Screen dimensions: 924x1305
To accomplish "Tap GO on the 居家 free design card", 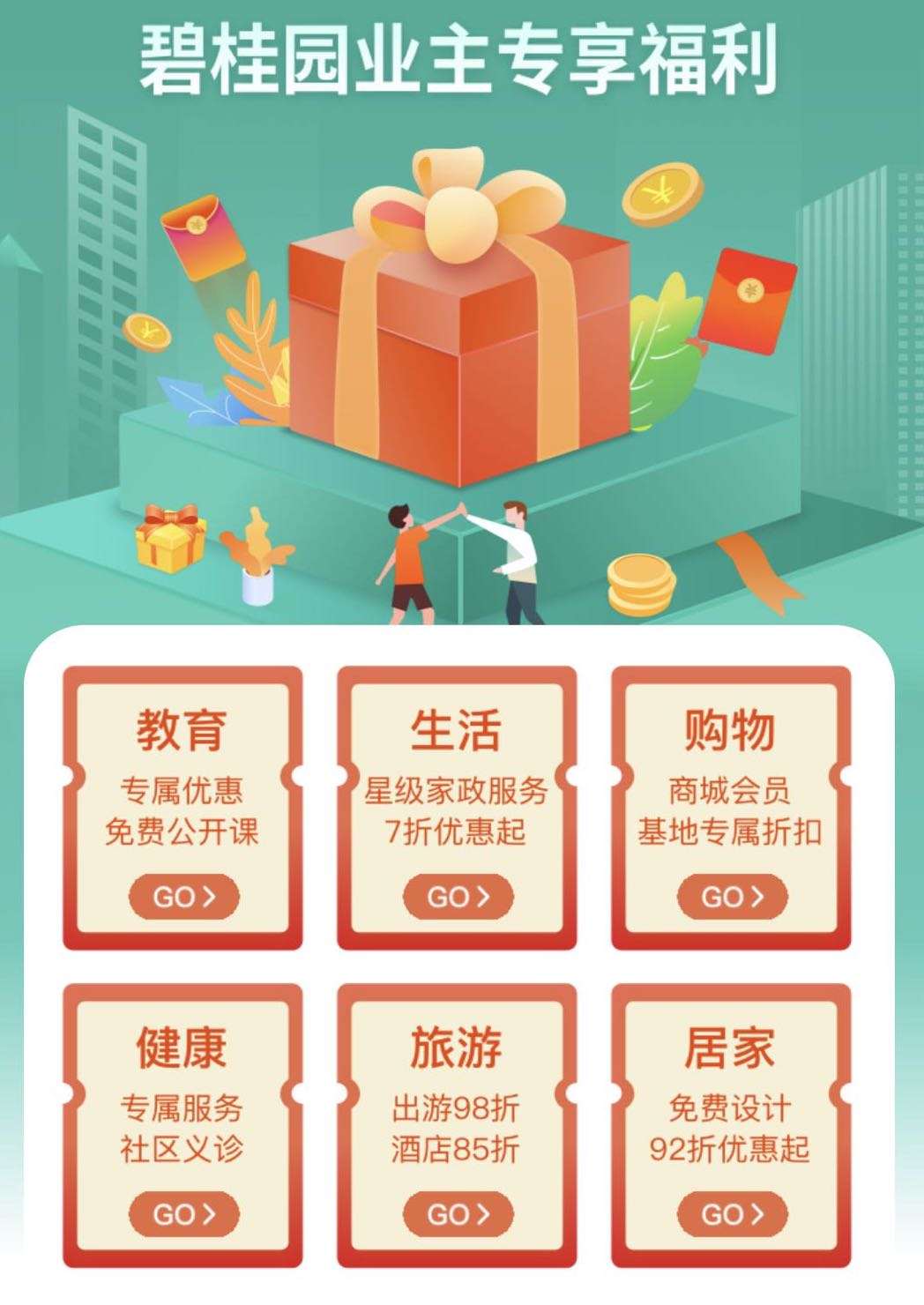I will pyautogui.click(x=732, y=1214).
